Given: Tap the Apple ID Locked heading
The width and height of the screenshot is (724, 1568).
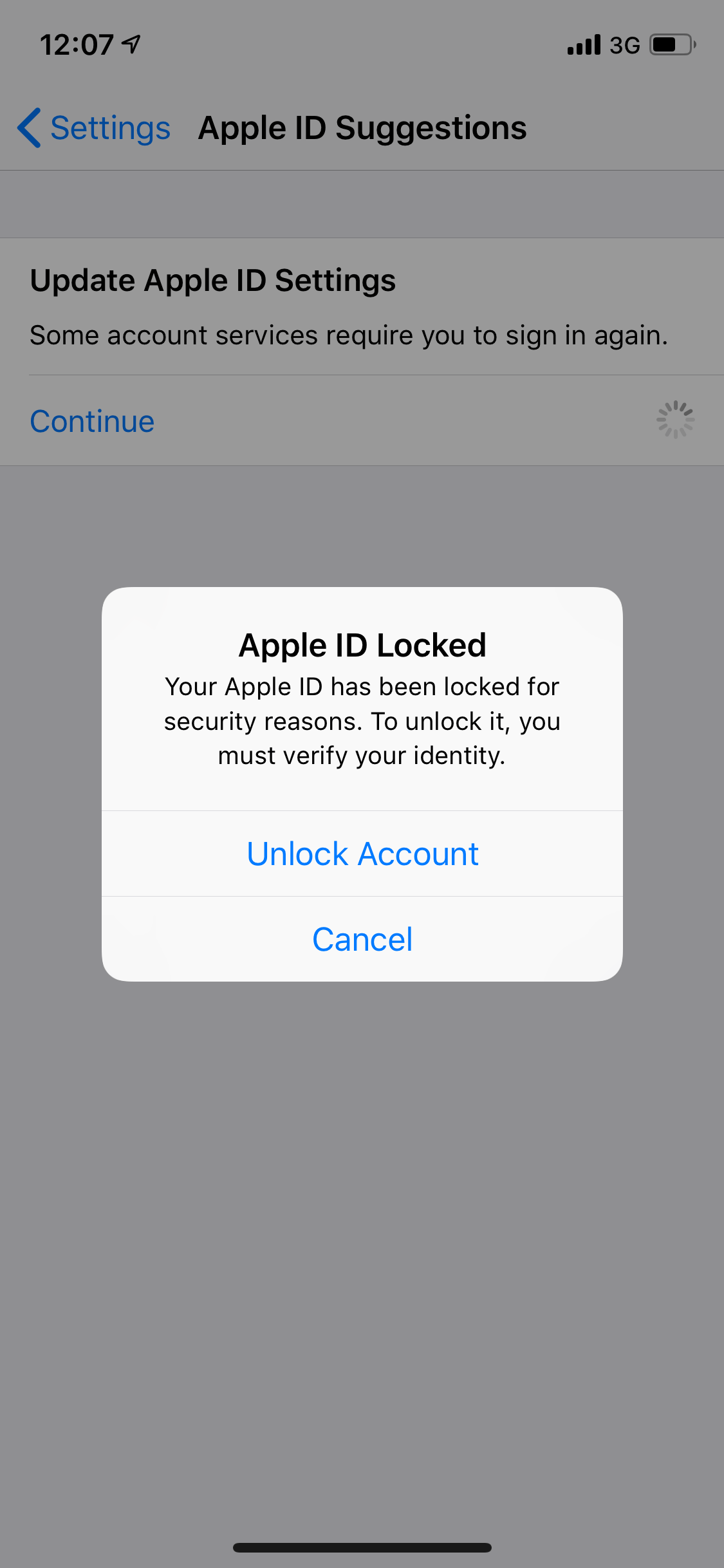Looking at the screenshot, I should click(x=362, y=644).
